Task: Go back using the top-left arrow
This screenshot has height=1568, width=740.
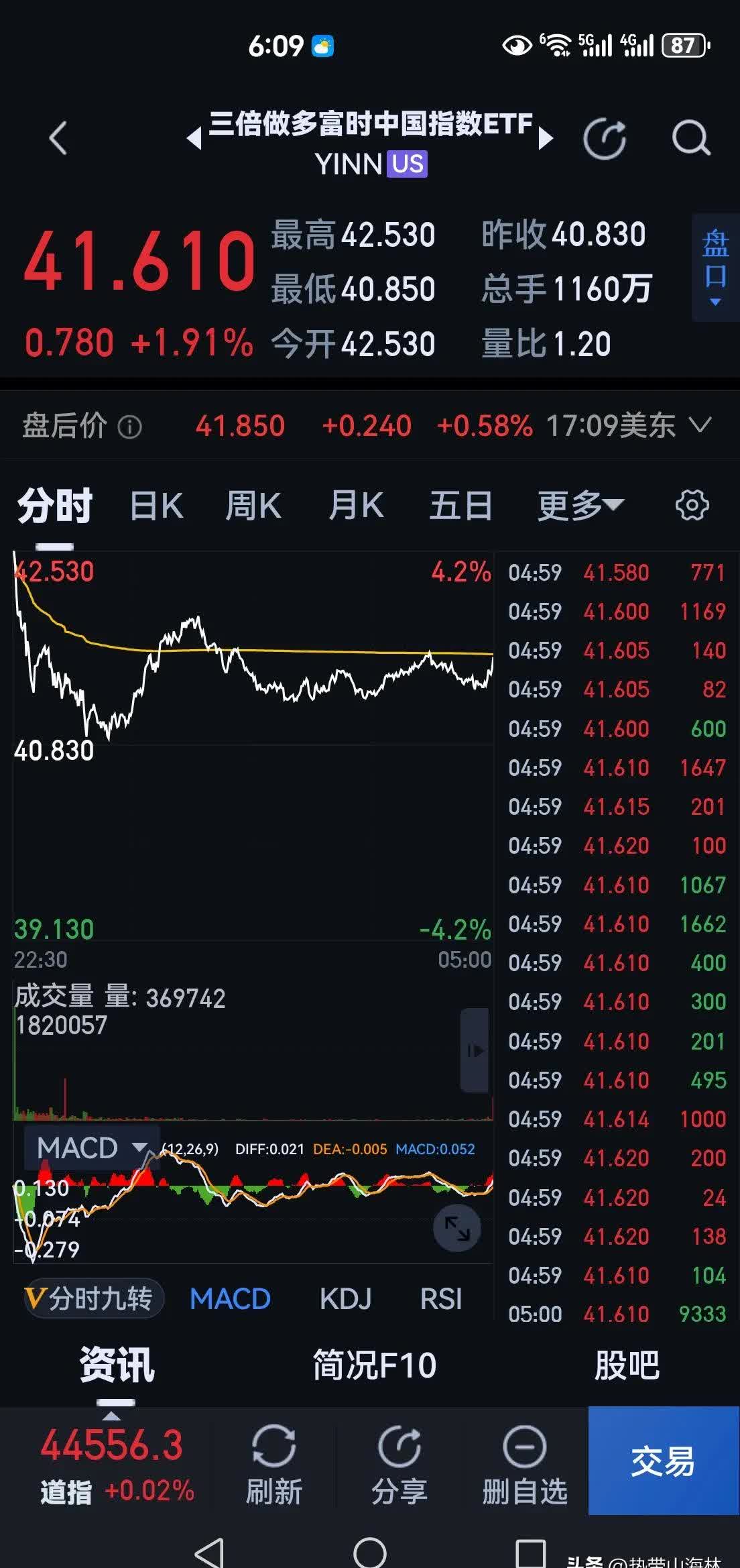Action: click(x=58, y=139)
